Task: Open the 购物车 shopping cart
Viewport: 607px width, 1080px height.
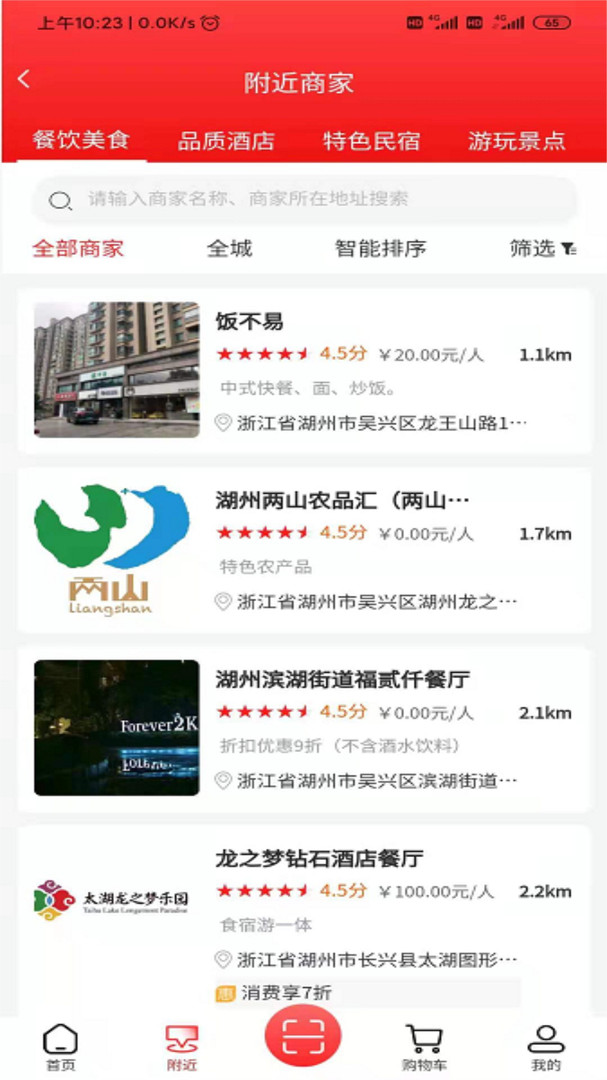Action: [x=424, y=1047]
